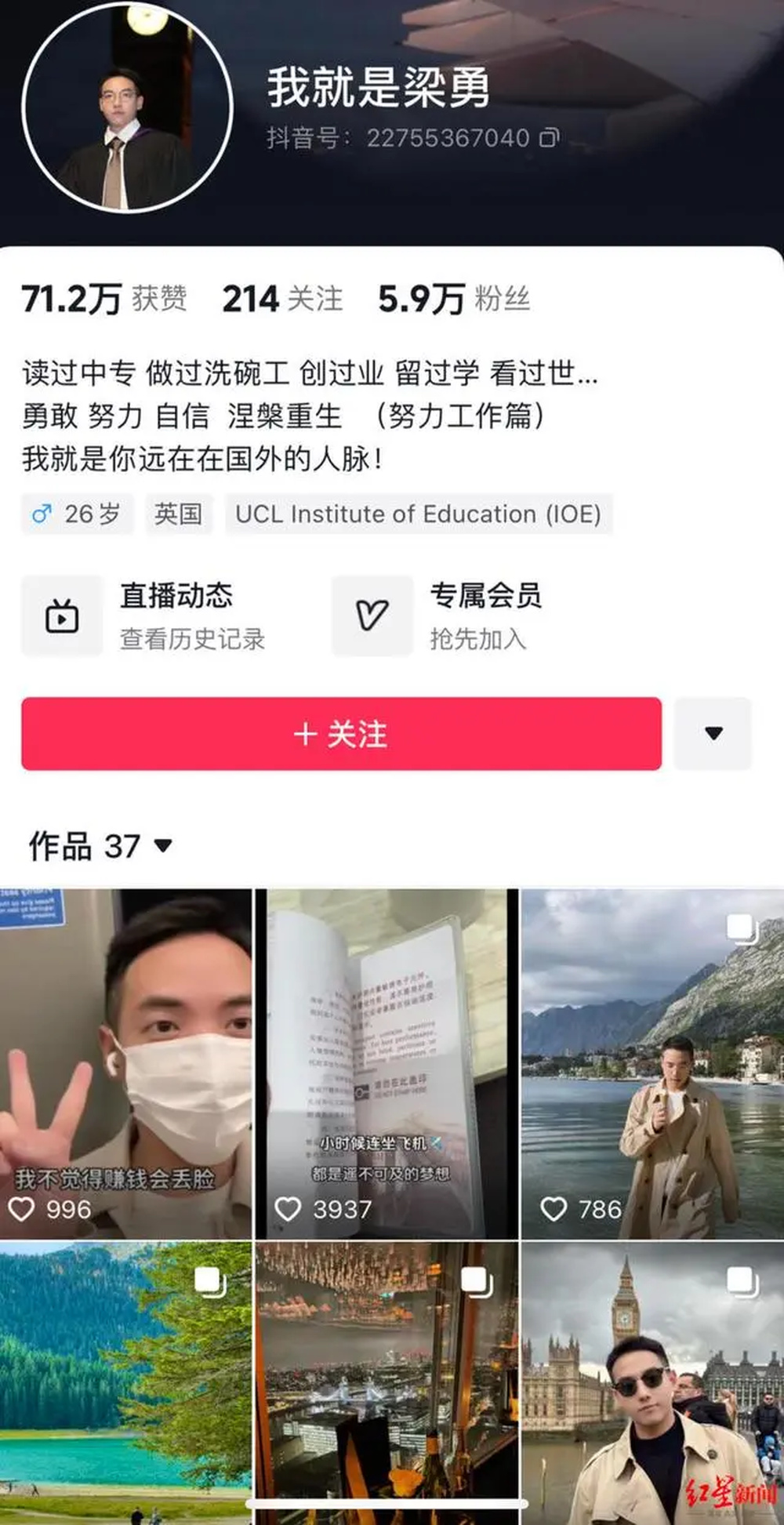The width and height of the screenshot is (784, 1525).
Task: Open the video with 3937 likes
Action: pos(387,1063)
